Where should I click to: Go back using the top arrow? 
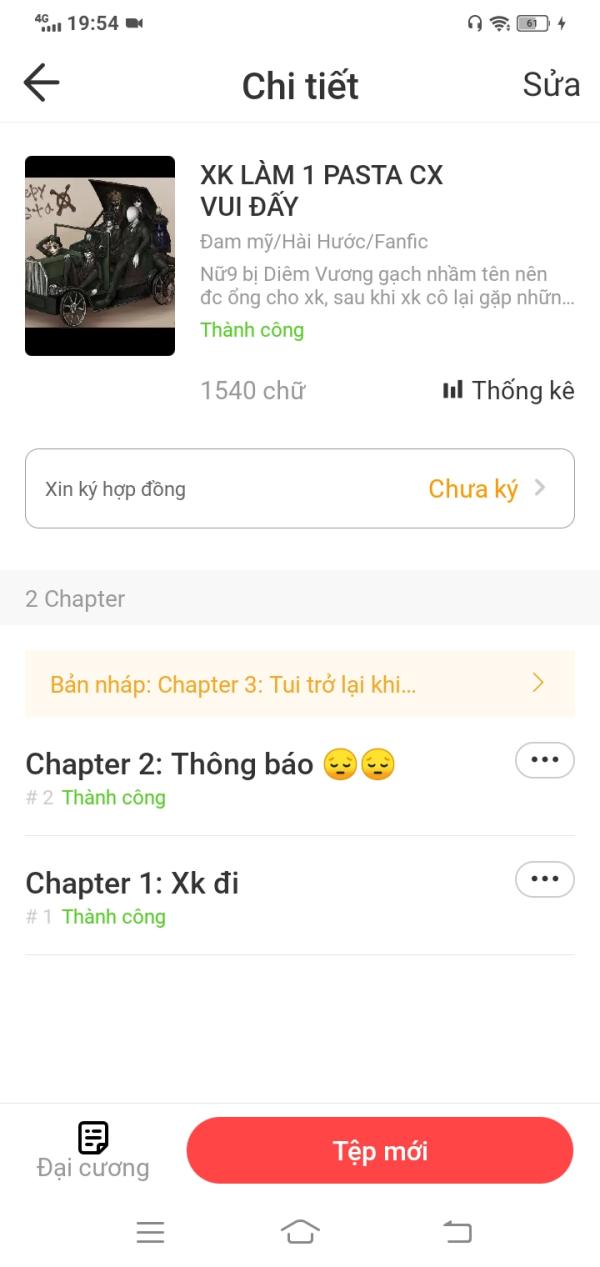(42, 83)
